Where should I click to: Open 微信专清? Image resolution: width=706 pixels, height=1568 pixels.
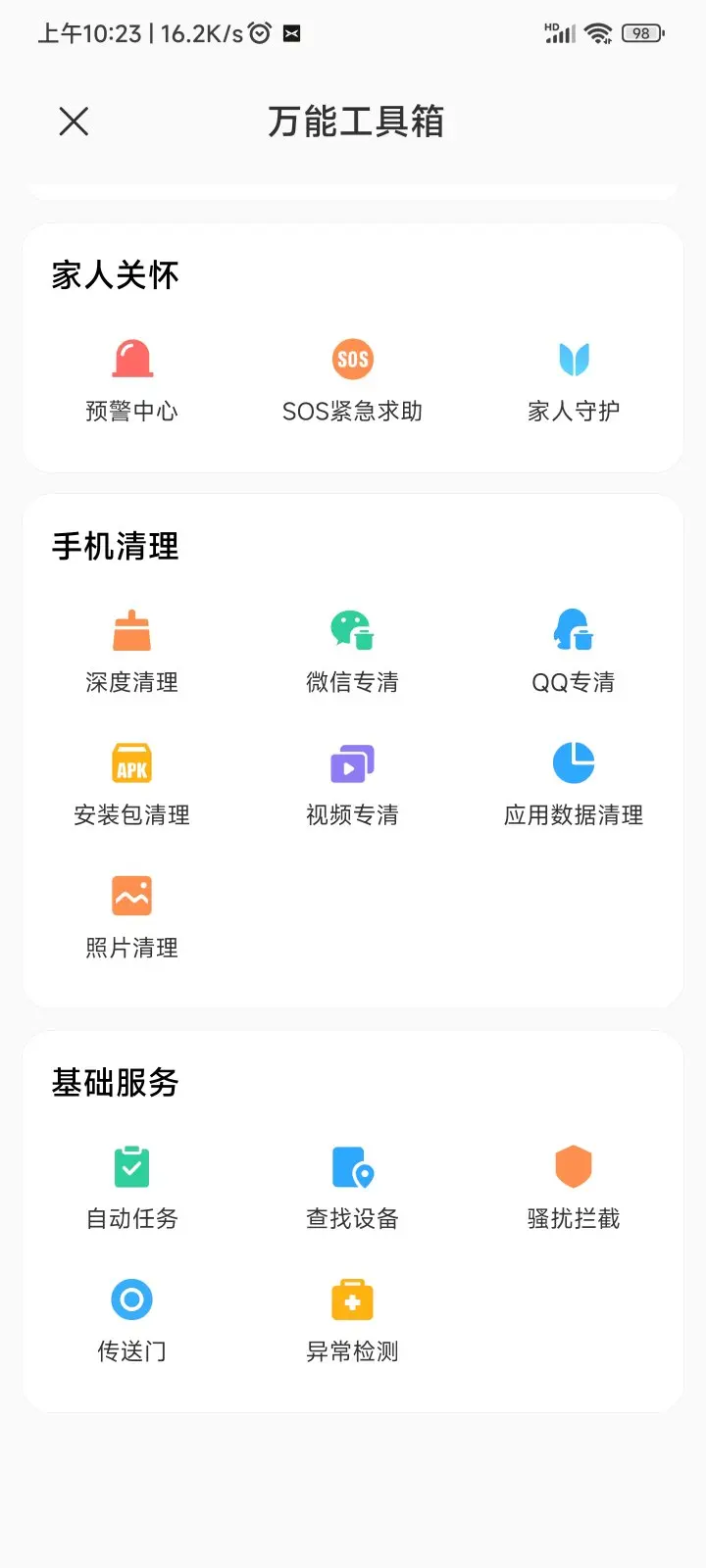pyautogui.click(x=352, y=652)
